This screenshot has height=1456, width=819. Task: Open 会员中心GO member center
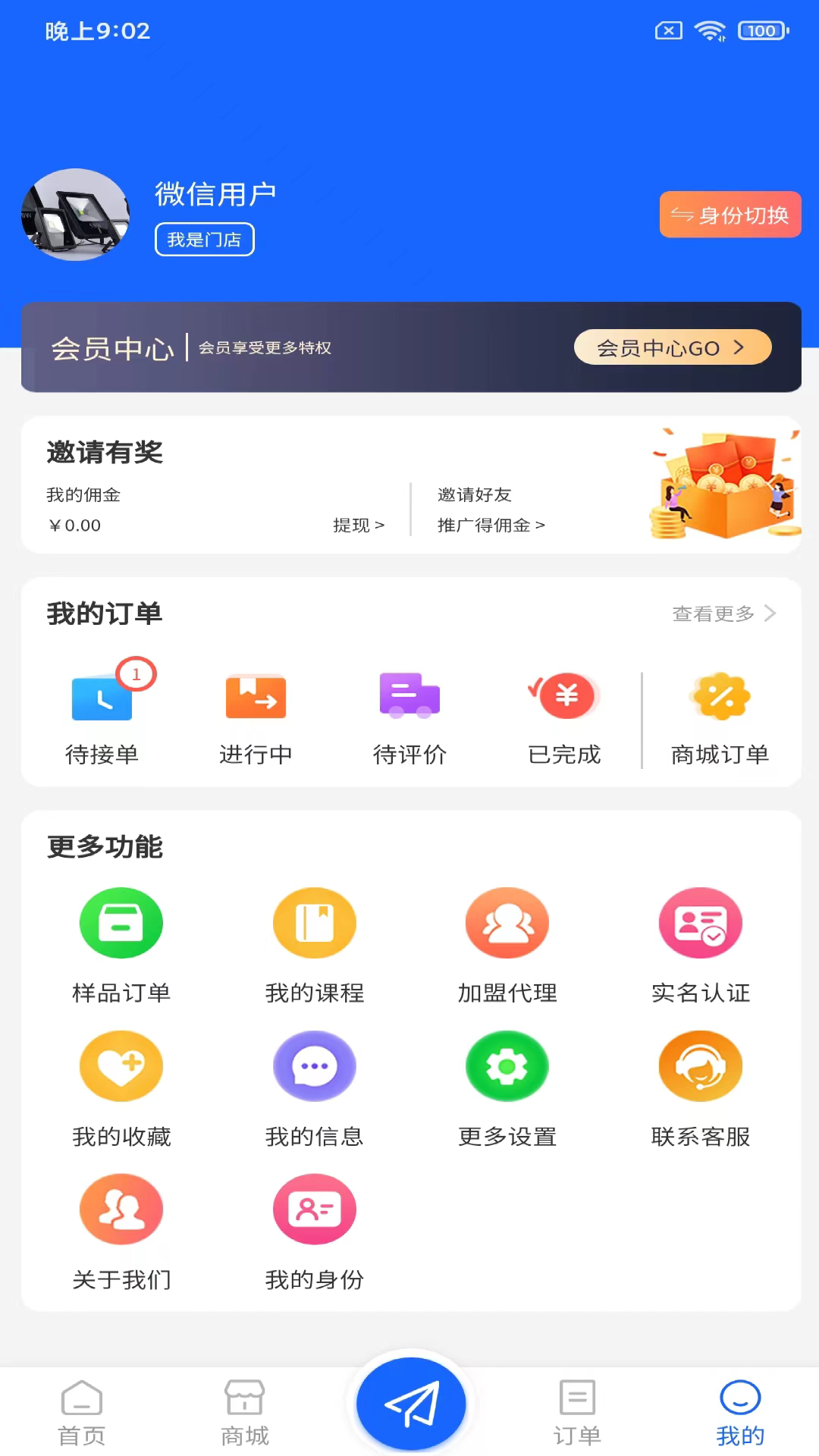(672, 347)
